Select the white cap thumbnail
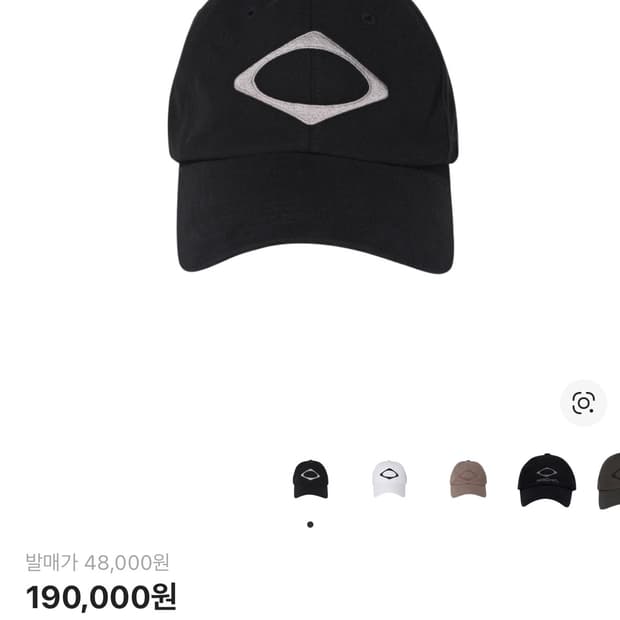 (x=389, y=479)
